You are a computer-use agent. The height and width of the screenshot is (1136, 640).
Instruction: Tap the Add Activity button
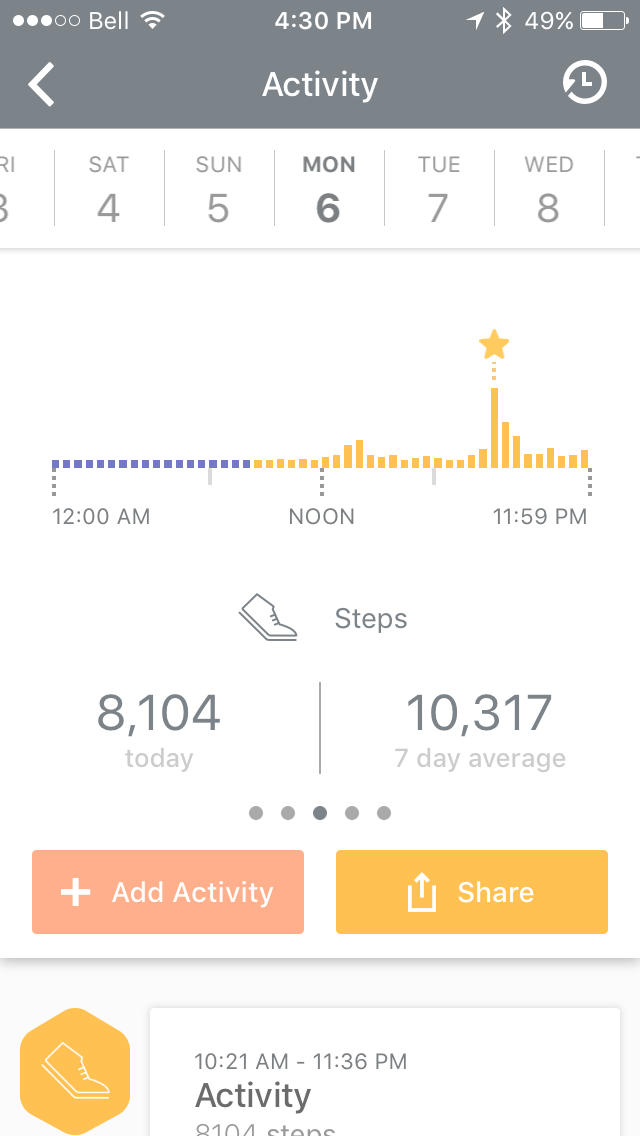point(168,892)
